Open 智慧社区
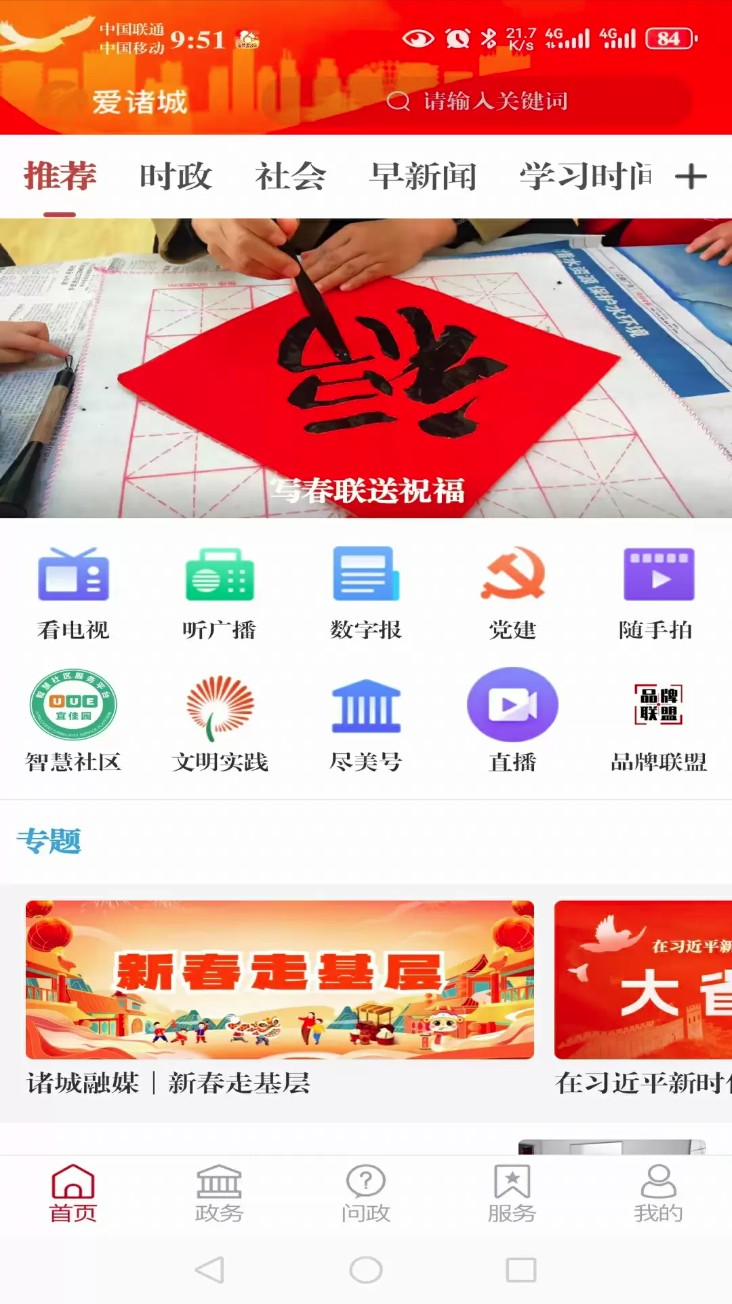 [x=73, y=722]
